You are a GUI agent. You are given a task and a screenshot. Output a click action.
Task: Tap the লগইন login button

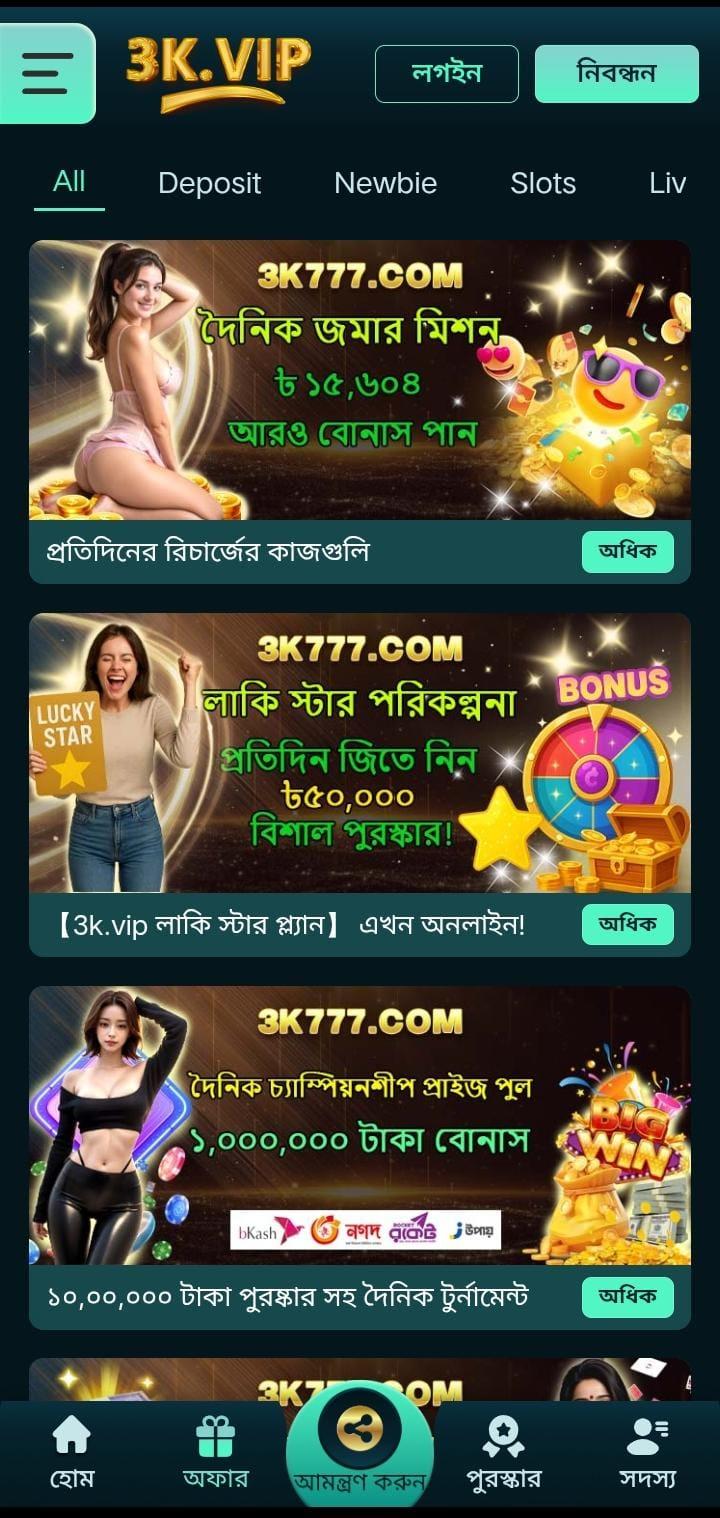click(x=446, y=74)
